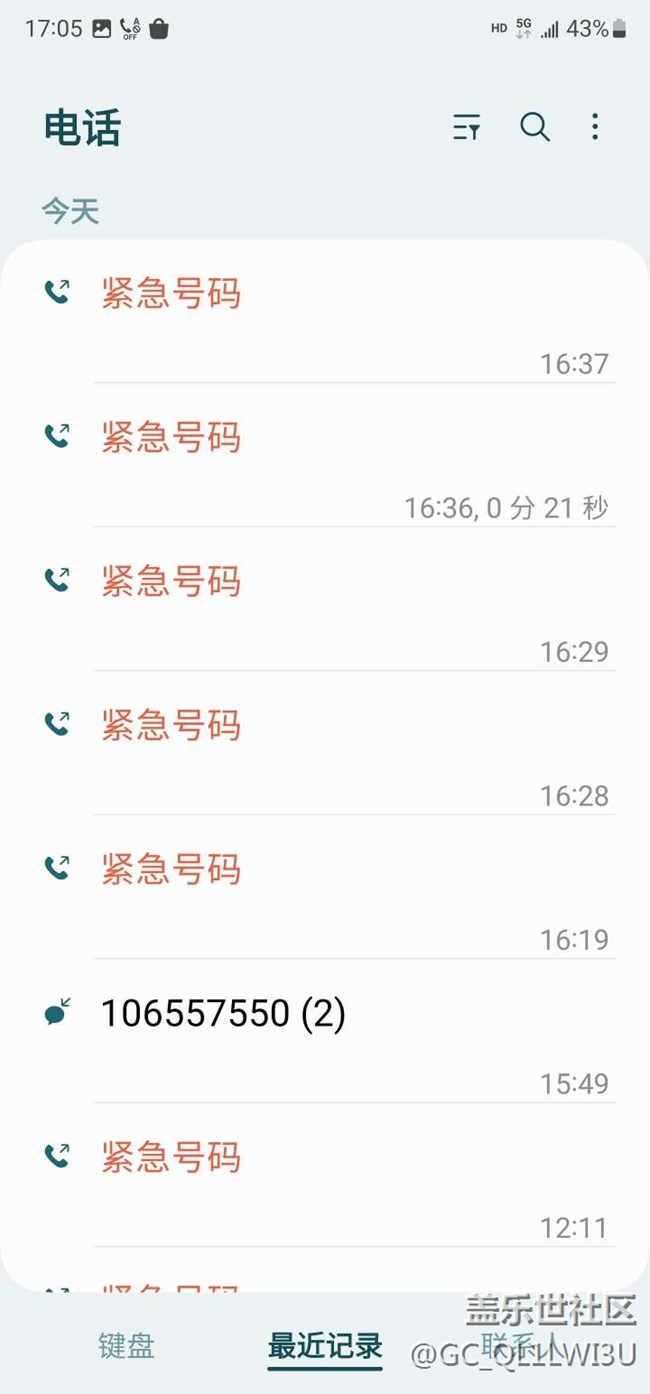Switch to the 键盘 keypad tab
650x1394 pixels.
pyautogui.click(x=127, y=1346)
